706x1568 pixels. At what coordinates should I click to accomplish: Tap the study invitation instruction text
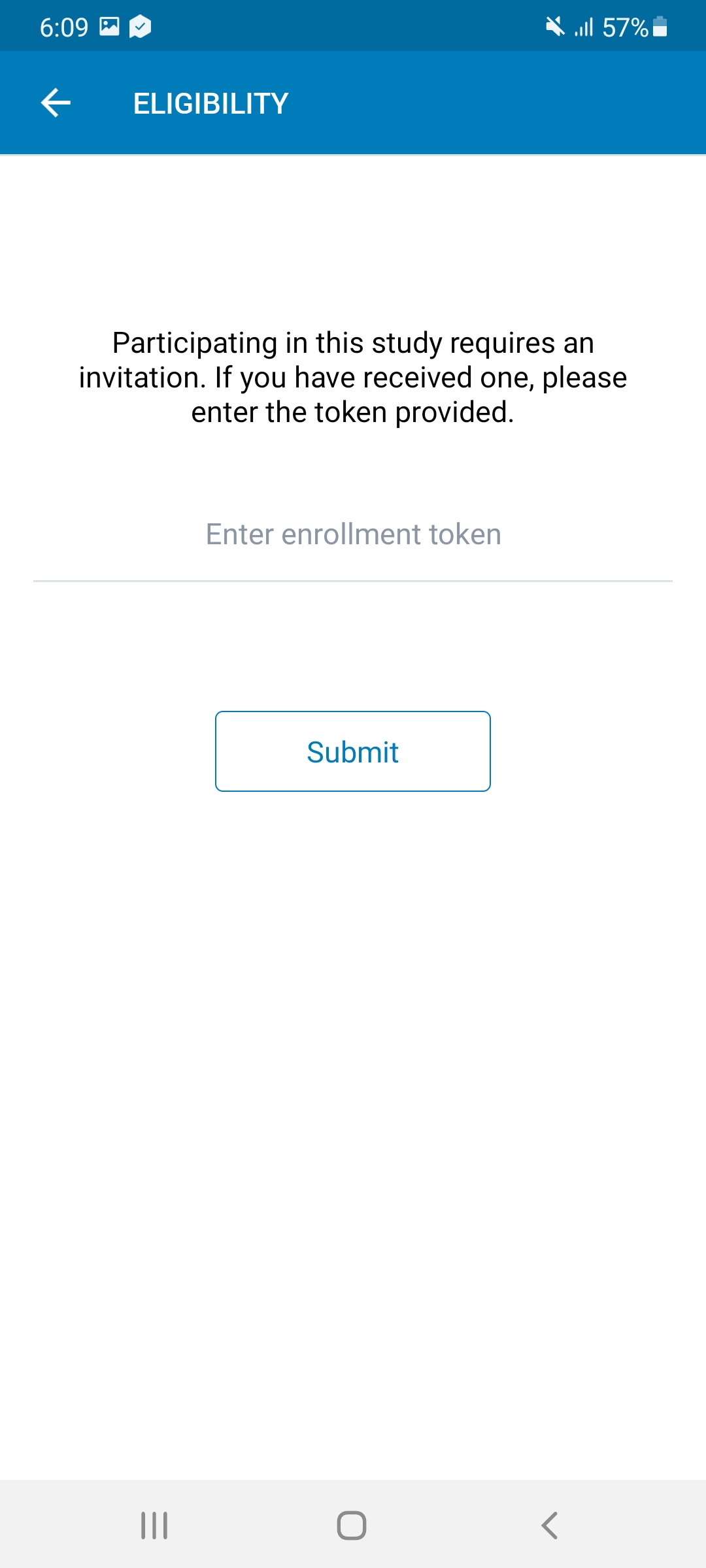click(x=352, y=377)
